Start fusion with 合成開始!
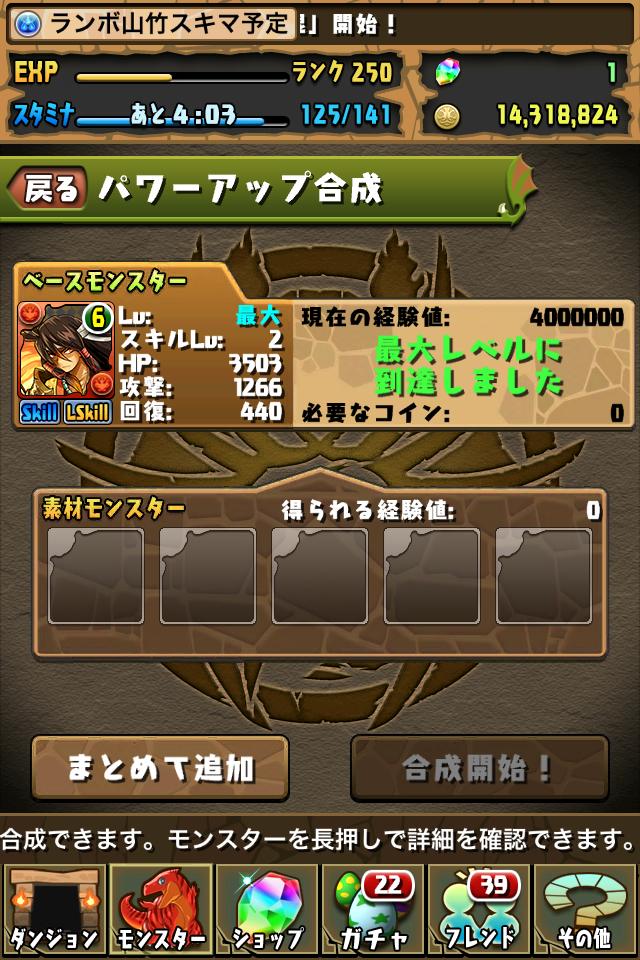640x960 pixels. tap(479, 768)
